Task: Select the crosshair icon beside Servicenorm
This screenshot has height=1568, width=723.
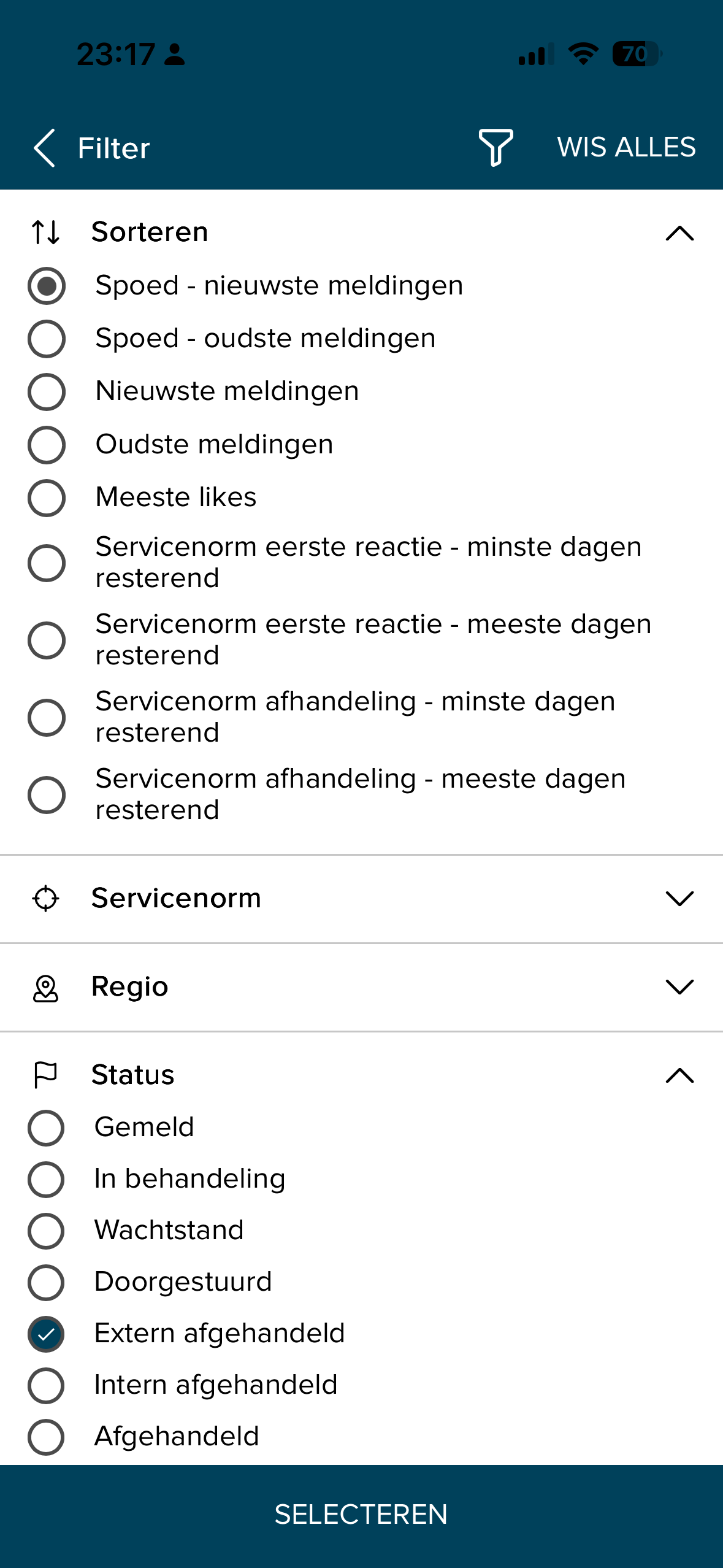Action: tap(46, 898)
